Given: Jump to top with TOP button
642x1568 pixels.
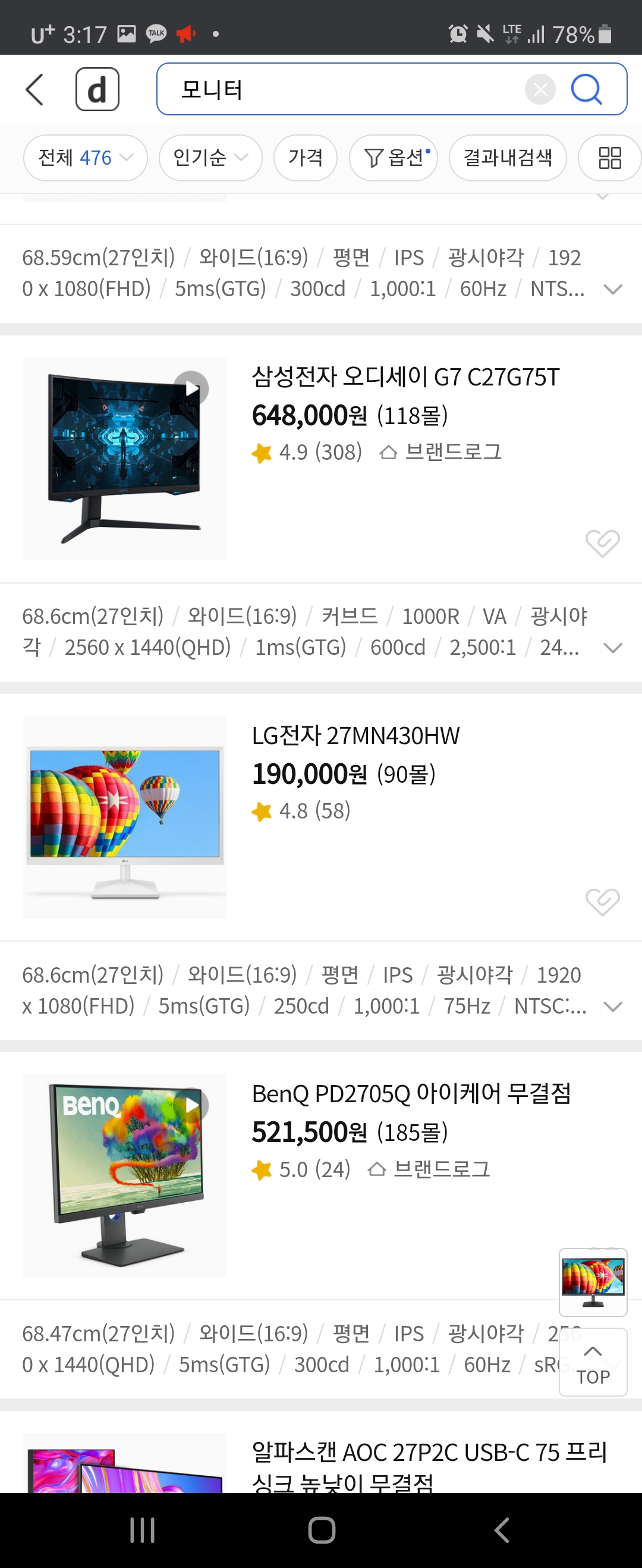Looking at the screenshot, I should (x=593, y=1362).
